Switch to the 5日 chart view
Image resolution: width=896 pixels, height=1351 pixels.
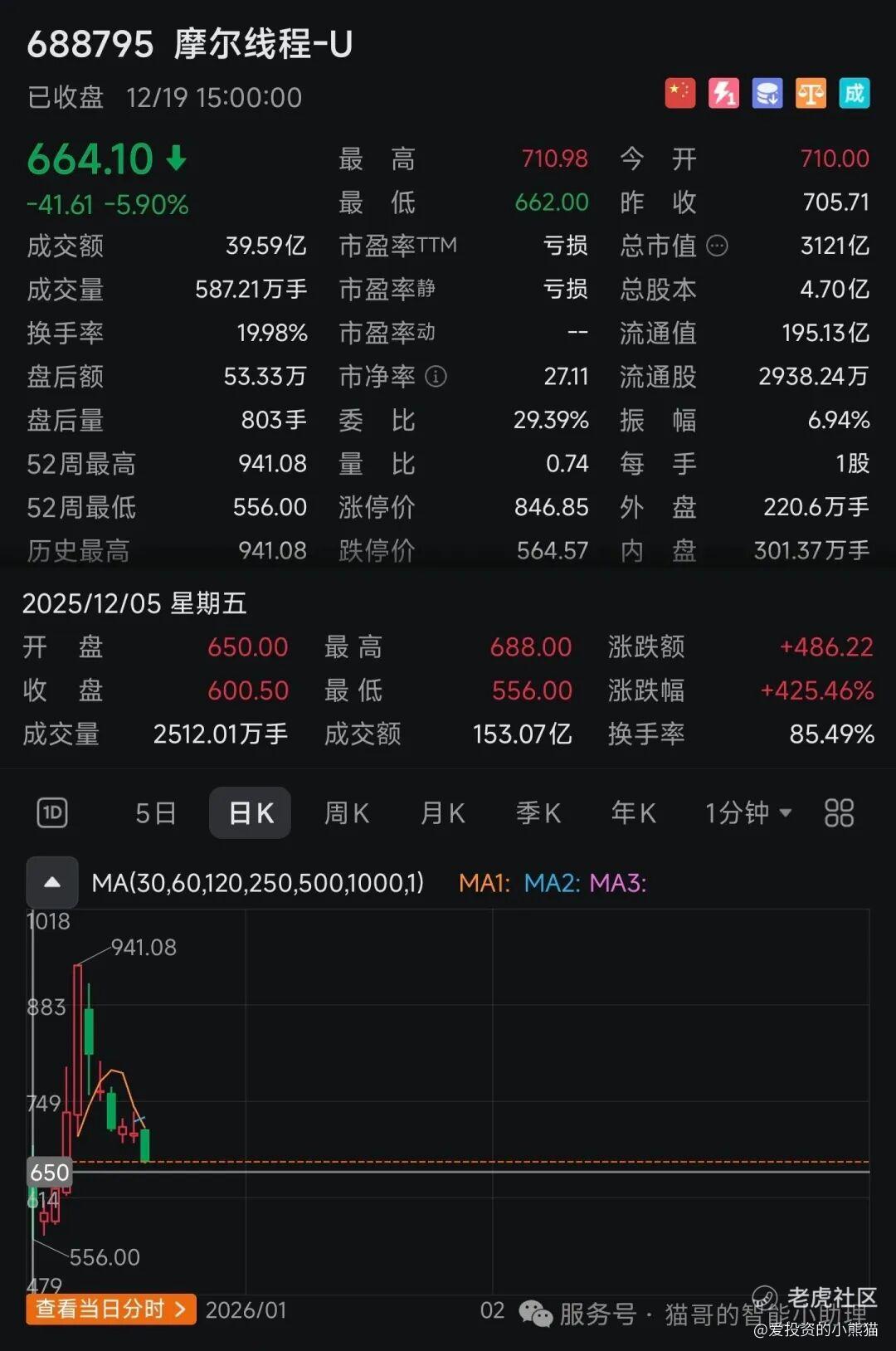156,813
